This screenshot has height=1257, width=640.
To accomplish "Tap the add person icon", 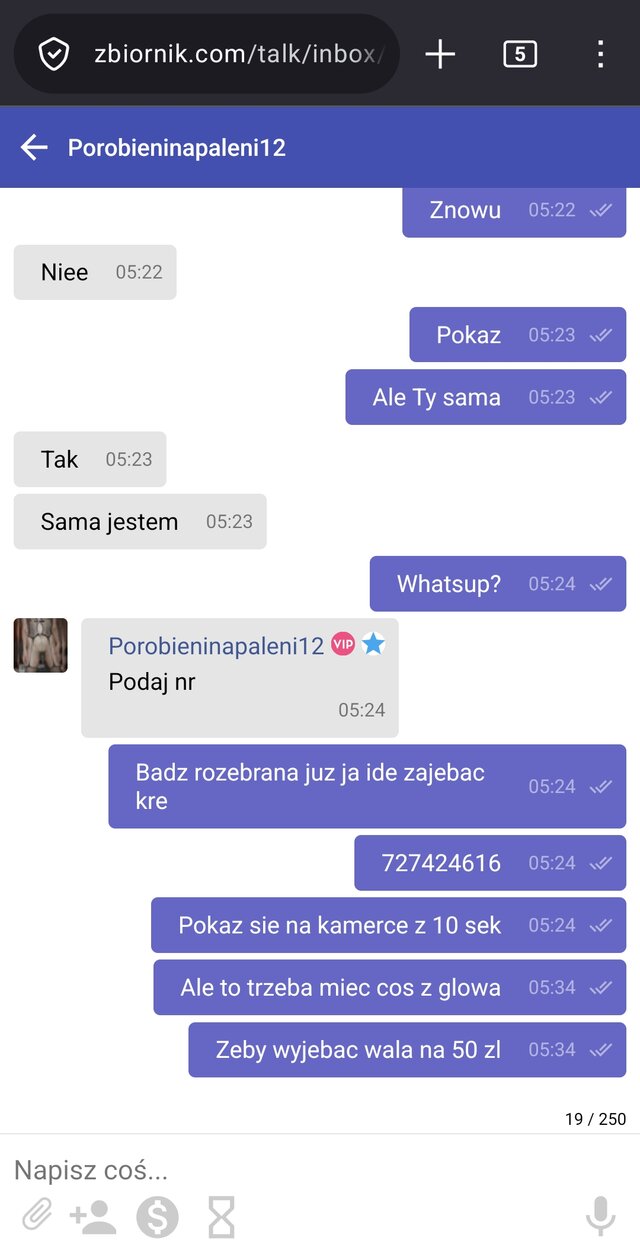I will tap(93, 1216).
